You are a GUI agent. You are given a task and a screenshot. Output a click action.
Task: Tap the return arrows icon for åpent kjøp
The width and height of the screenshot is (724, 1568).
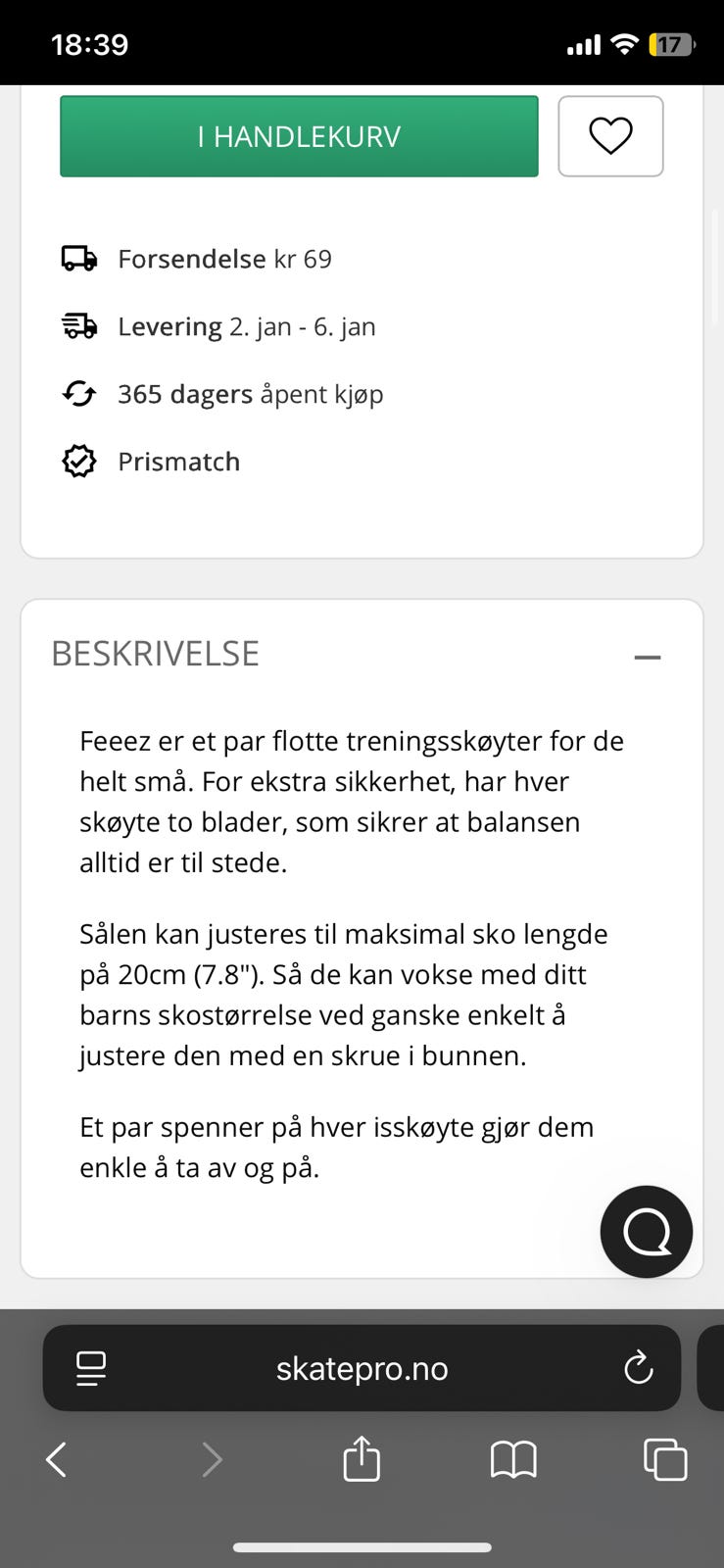(x=78, y=393)
